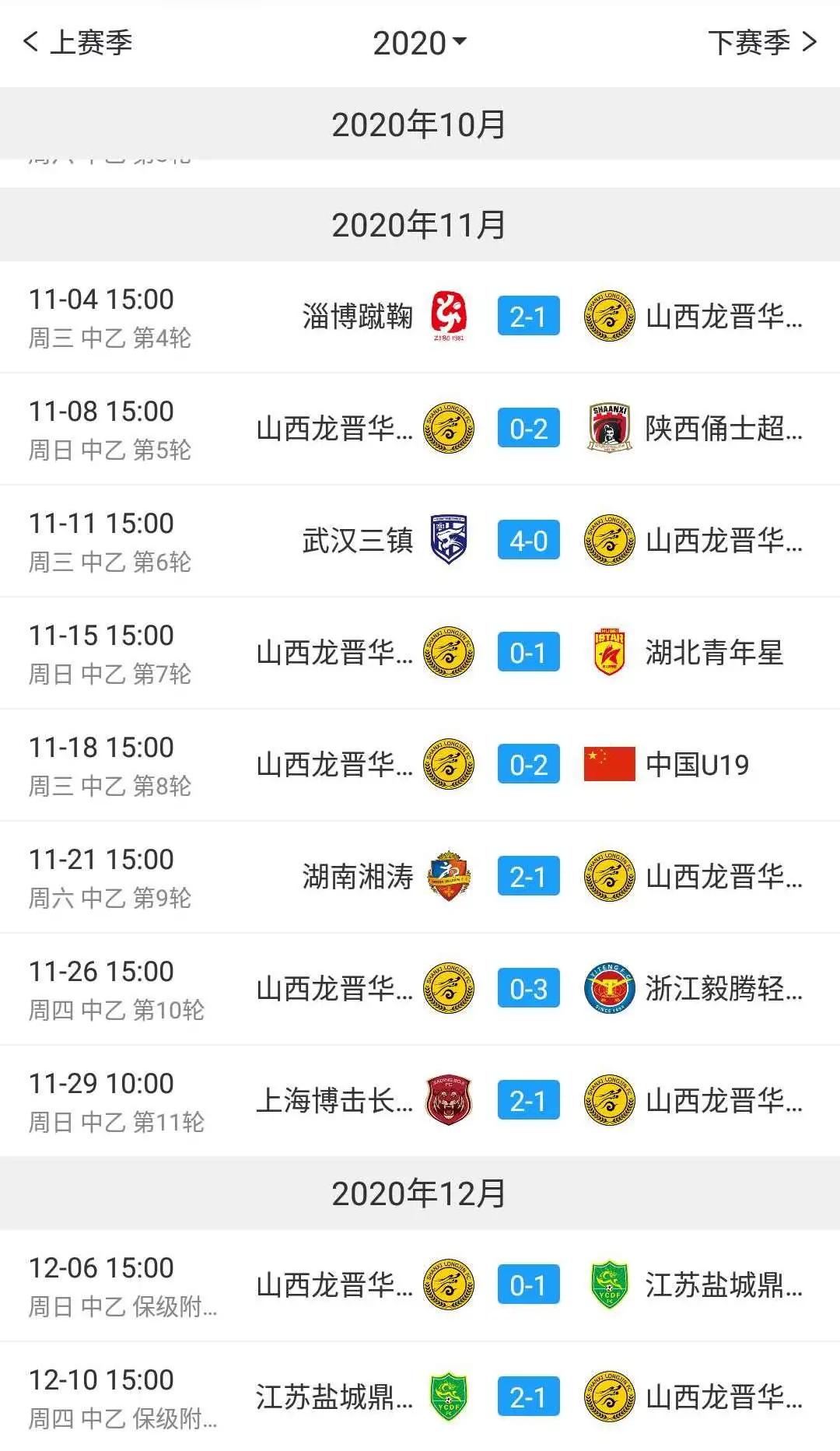Viewport: 840px width, 1451px height.
Task: Open the 11-26 match against 浙江毅腾
Action: coord(420,990)
